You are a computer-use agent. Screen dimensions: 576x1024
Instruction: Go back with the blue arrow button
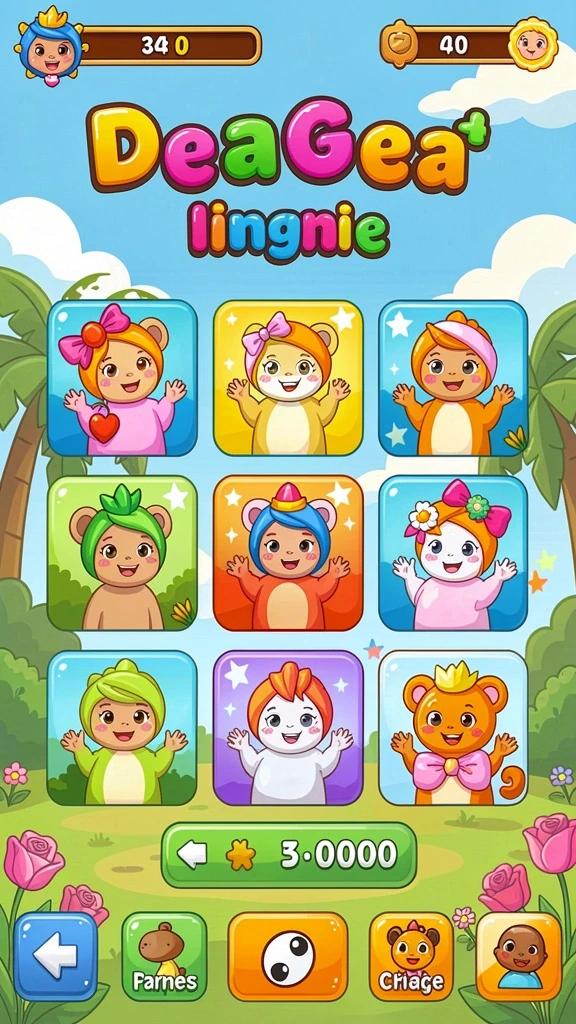tap(56, 956)
